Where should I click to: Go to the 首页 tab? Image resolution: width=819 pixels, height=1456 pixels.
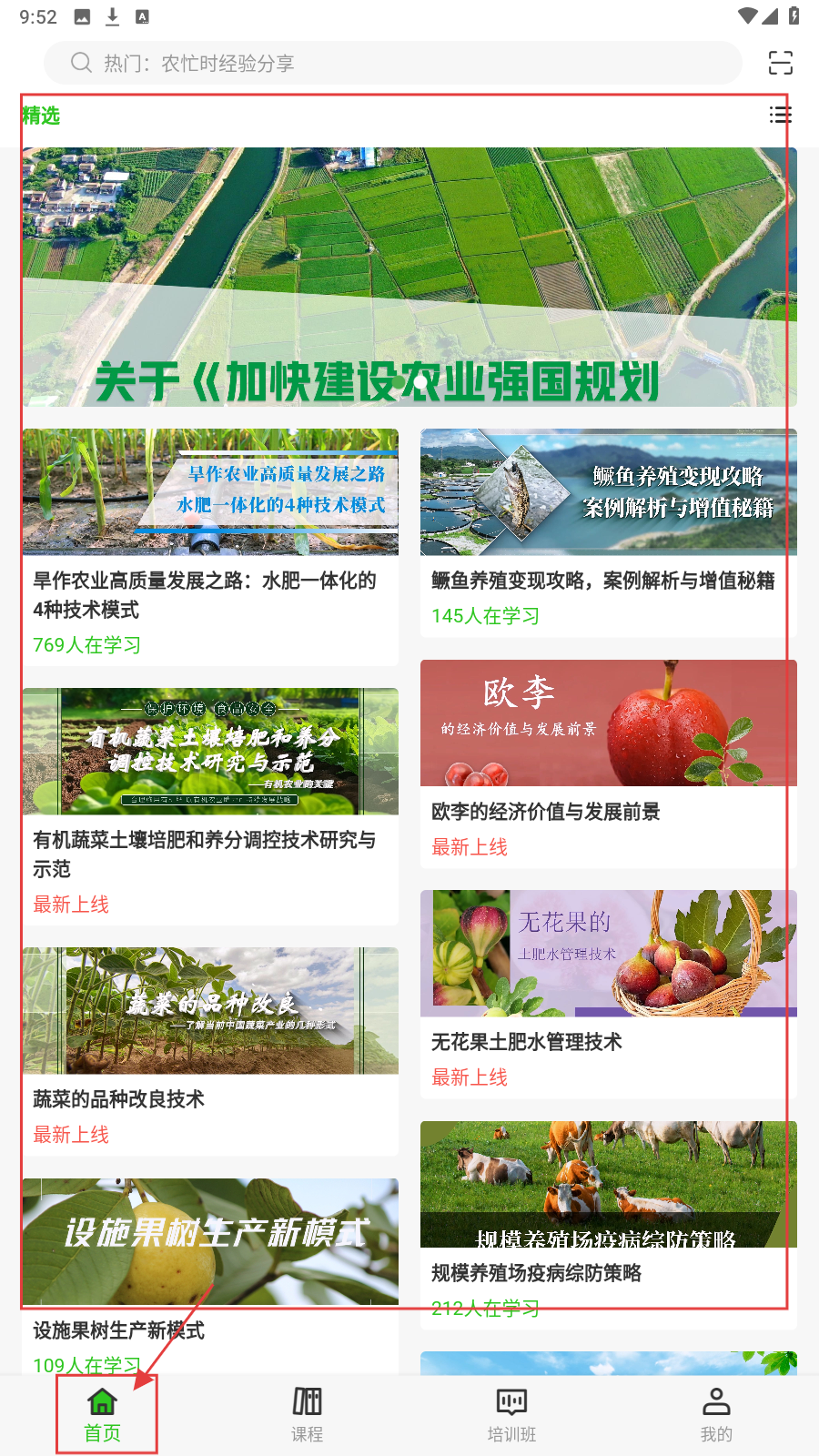click(103, 1414)
